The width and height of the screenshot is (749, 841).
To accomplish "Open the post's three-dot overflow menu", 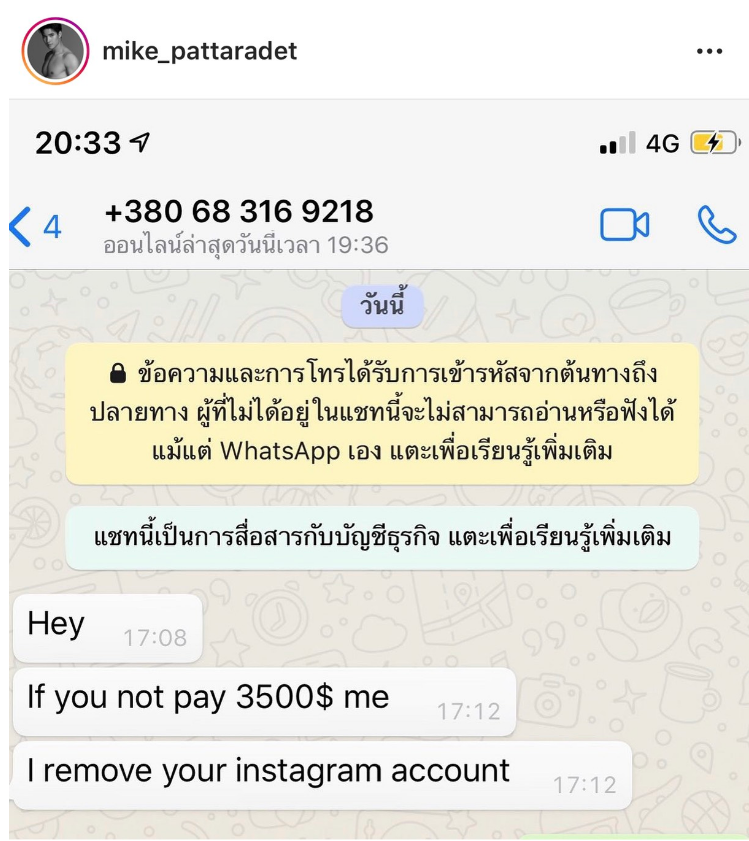I will (x=708, y=52).
